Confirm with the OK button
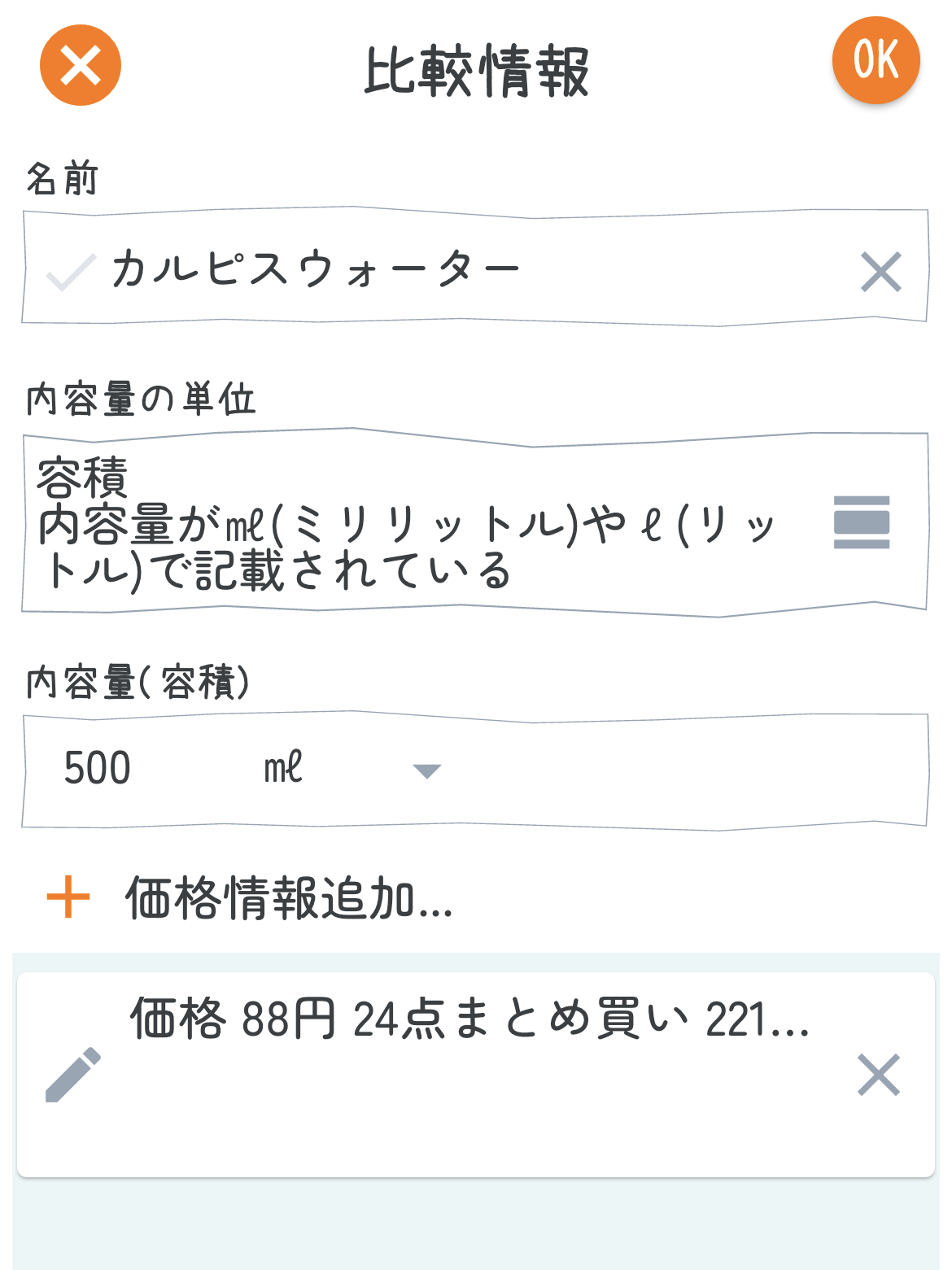Screen dimensions: 952x1270 pos(876,60)
